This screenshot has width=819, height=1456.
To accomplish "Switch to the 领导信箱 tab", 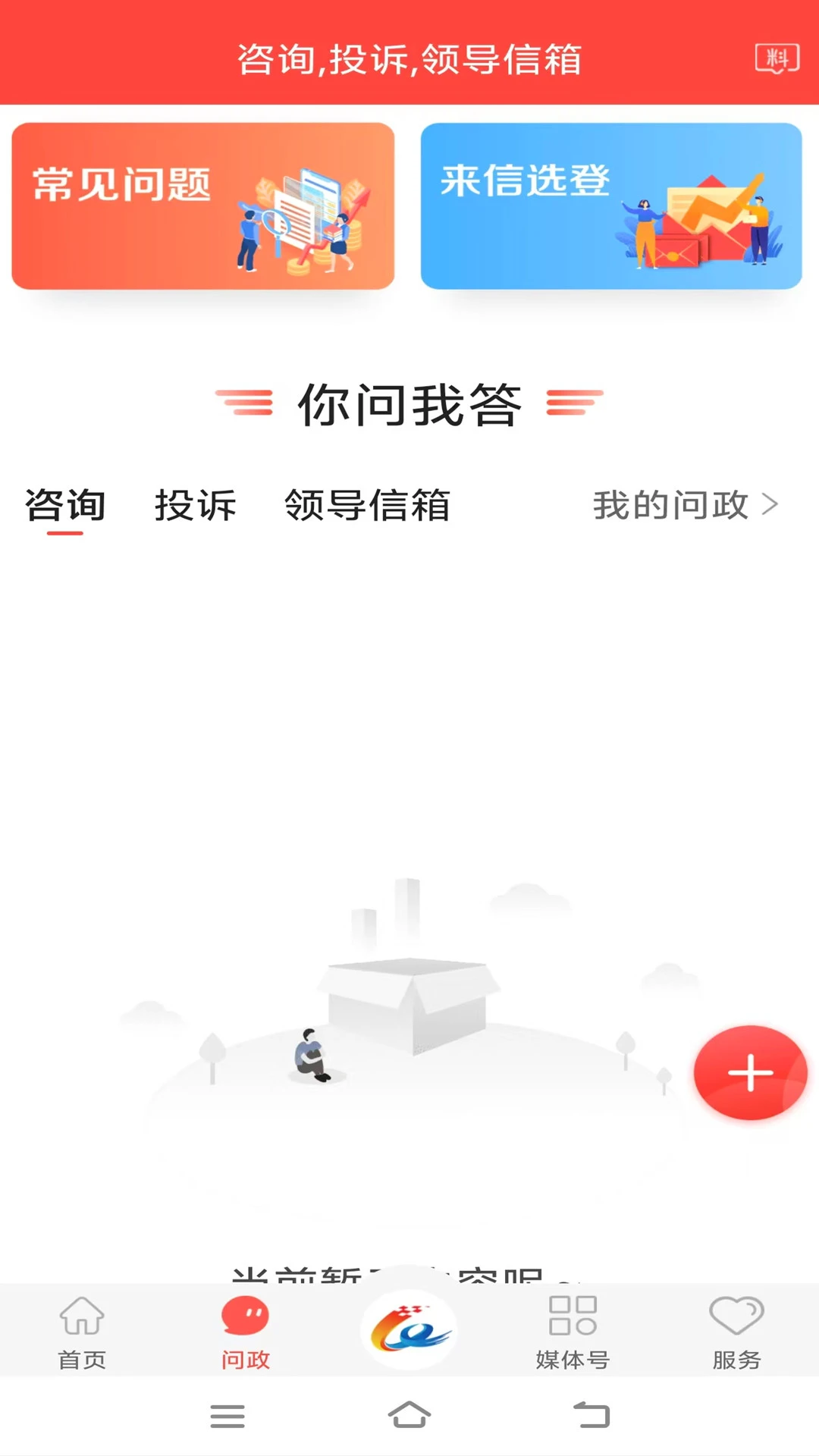I will coord(368,507).
